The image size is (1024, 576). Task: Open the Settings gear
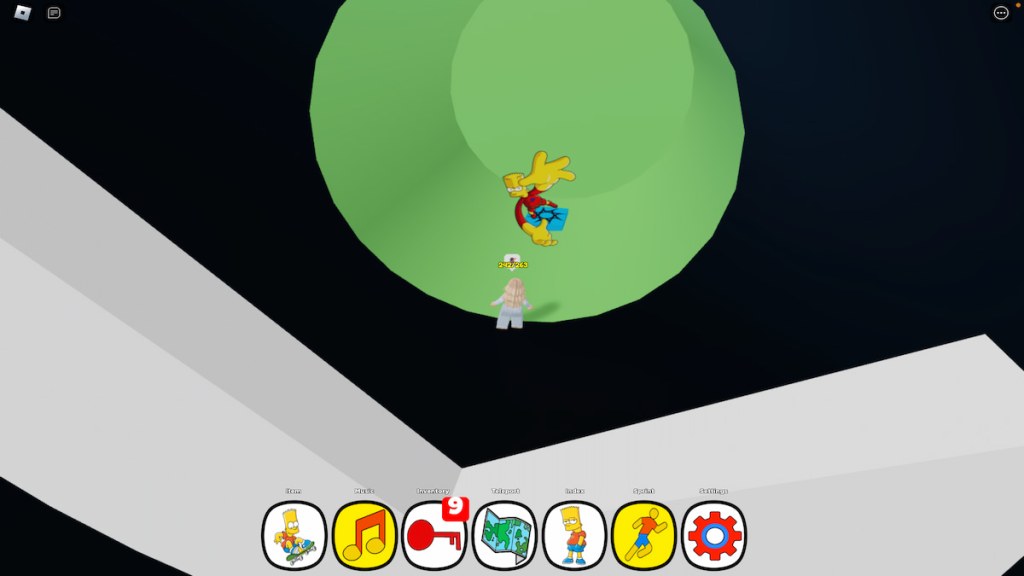[x=714, y=536]
